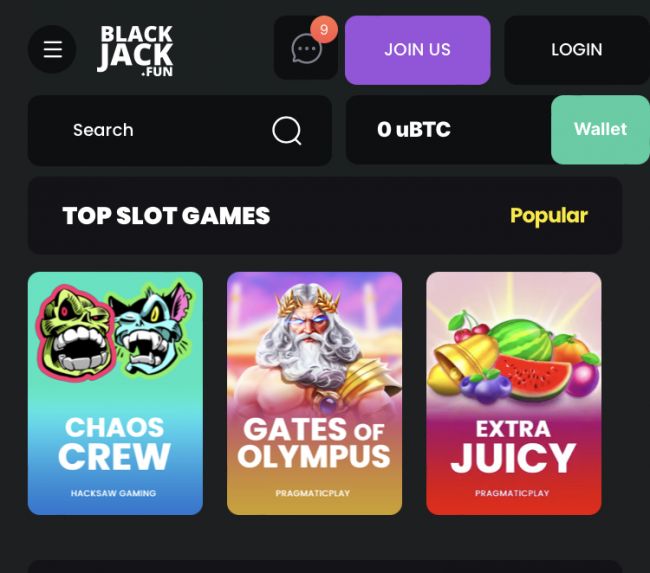Image resolution: width=650 pixels, height=573 pixels.
Task: Open chat messages with 9 badge
Action: 306,49
